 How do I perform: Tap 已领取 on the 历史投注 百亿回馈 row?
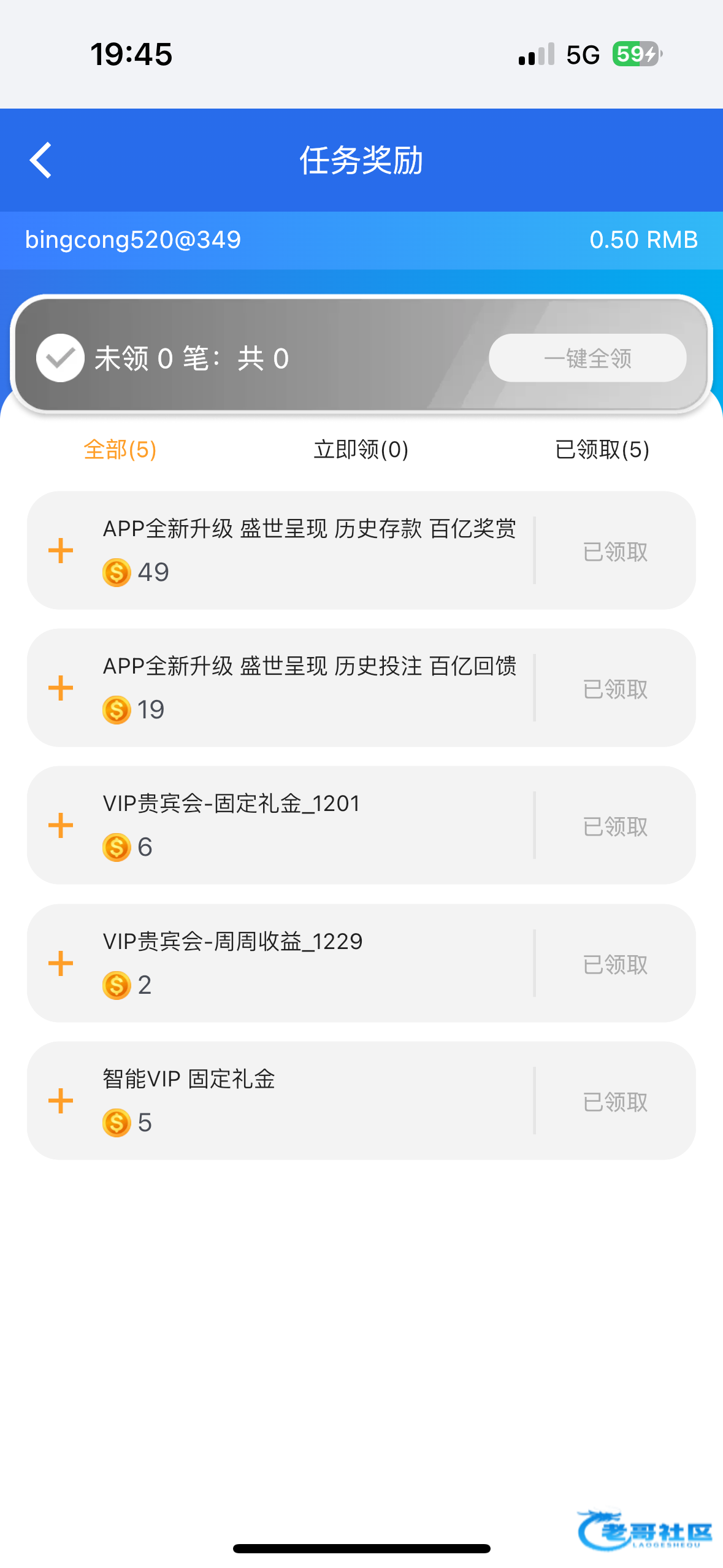(x=615, y=689)
